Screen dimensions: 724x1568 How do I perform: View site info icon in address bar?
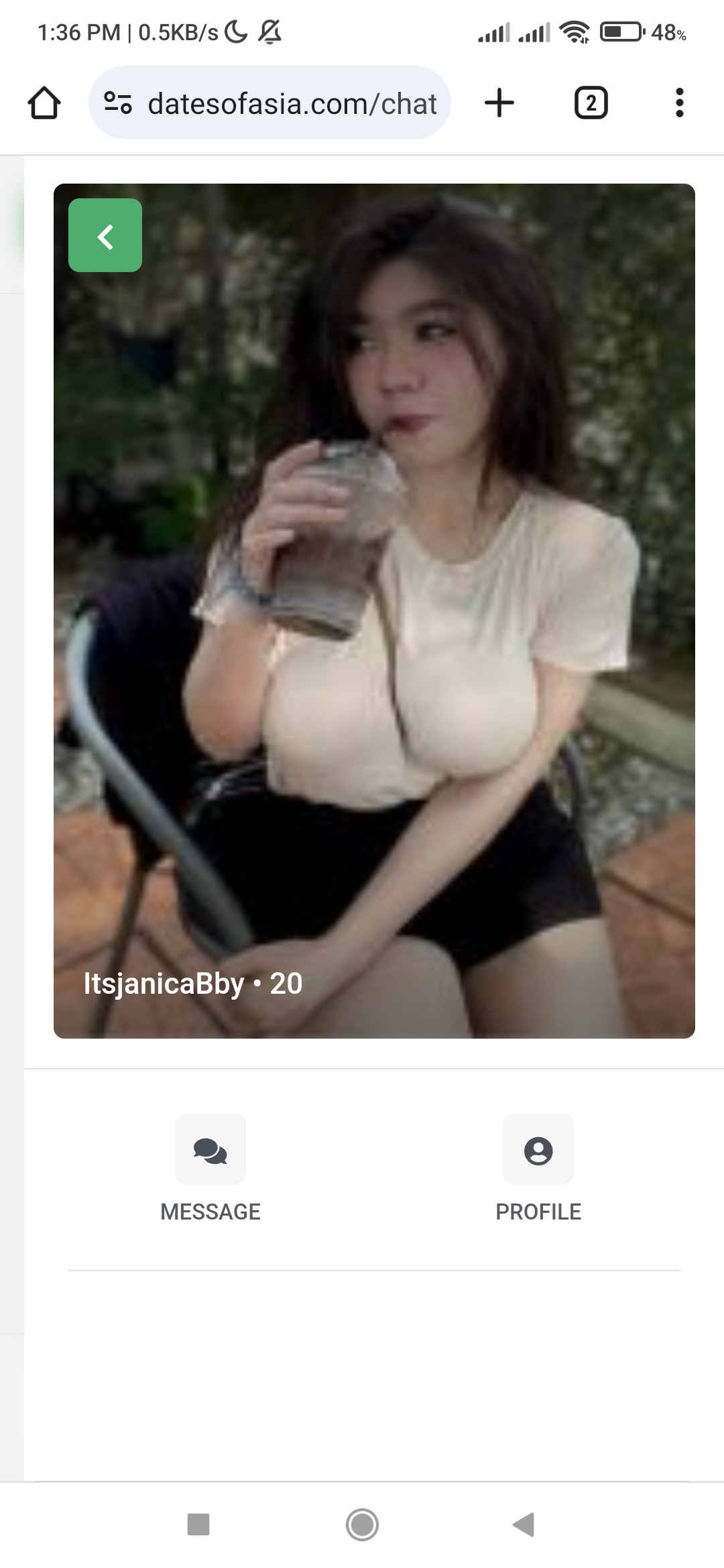click(118, 103)
